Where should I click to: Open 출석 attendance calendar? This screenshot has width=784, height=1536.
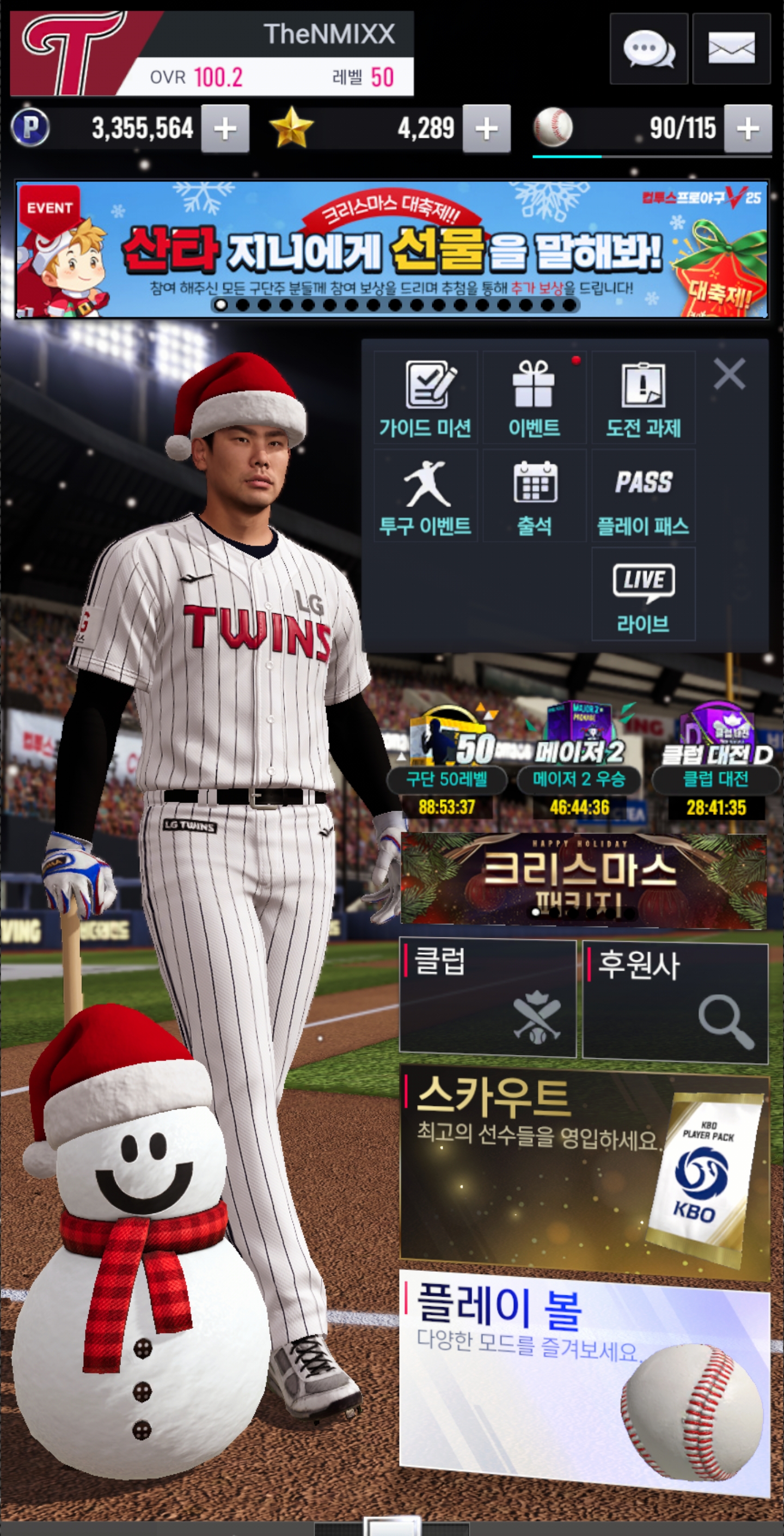click(x=534, y=496)
